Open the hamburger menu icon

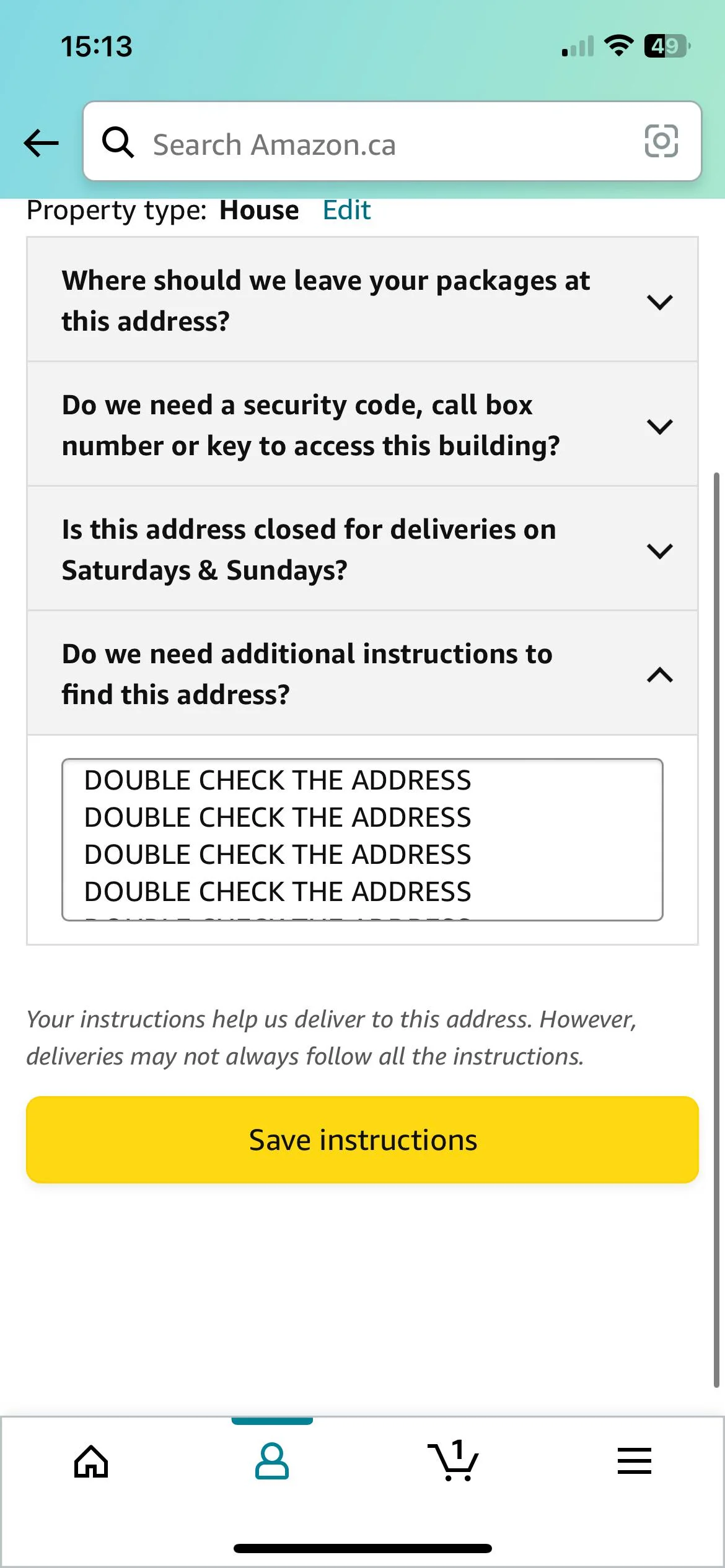[634, 1461]
